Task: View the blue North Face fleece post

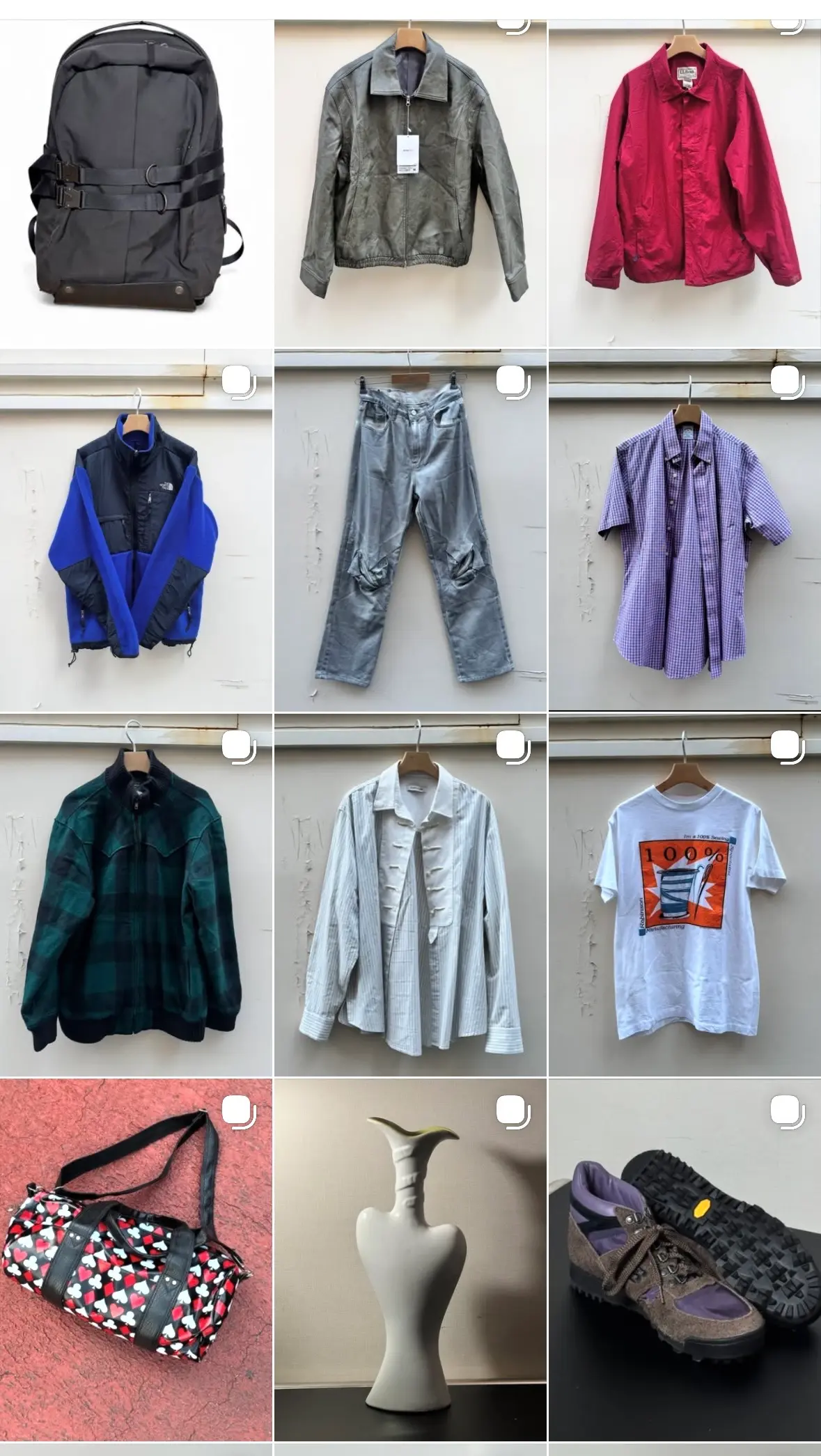Action: [136, 530]
